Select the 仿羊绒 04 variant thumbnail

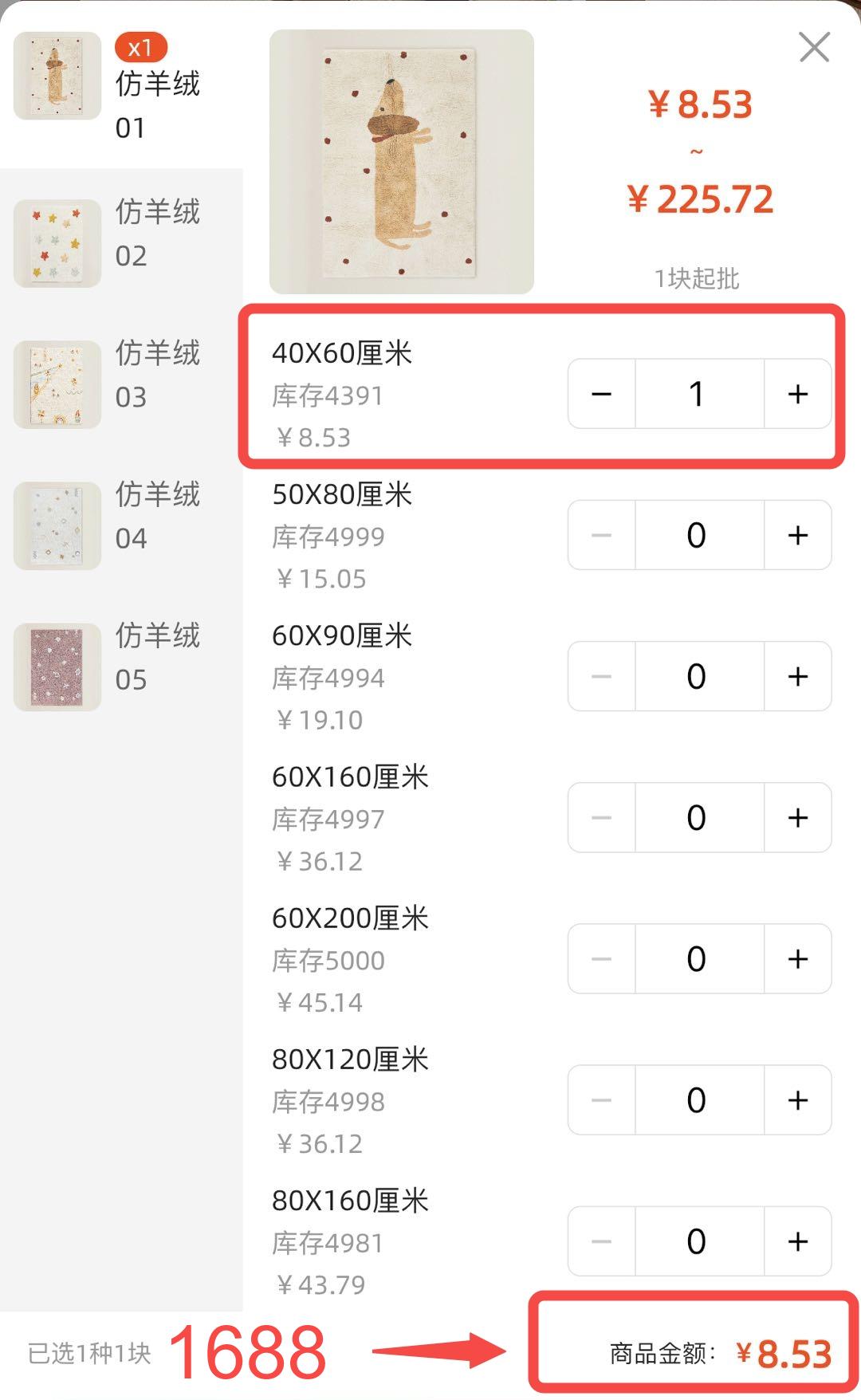(56, 525)
